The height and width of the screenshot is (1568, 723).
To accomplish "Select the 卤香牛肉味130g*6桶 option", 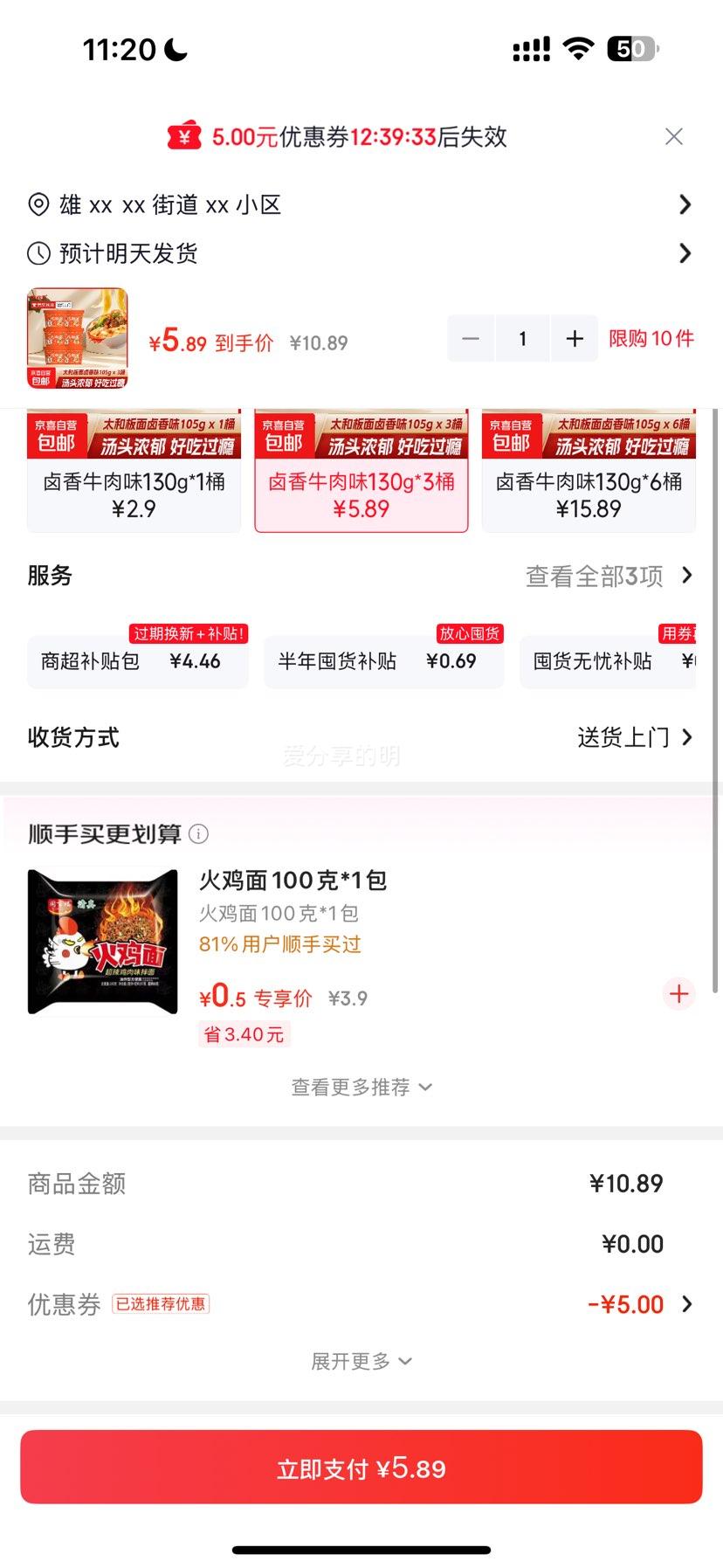I will pyautogui.click(x=590, y=472).
